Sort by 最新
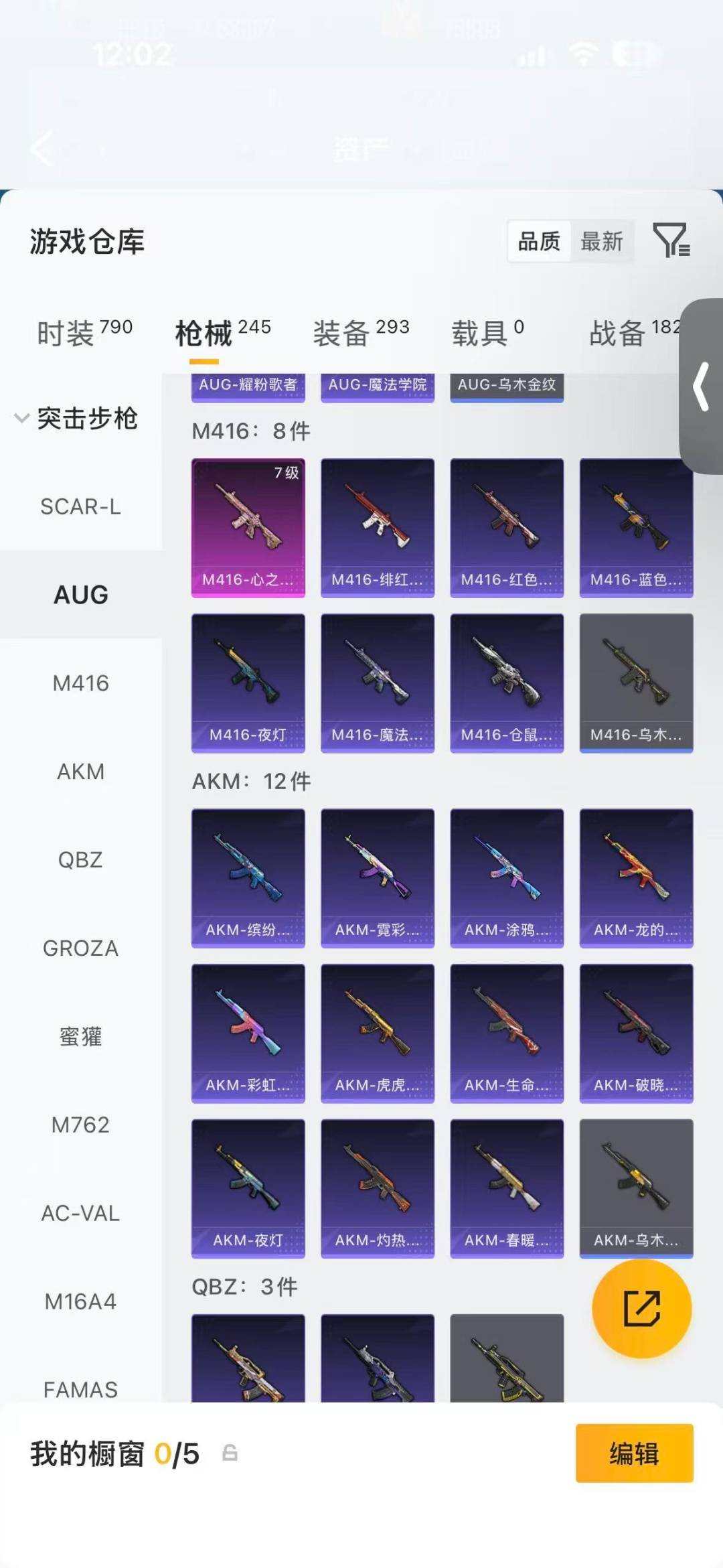 (x=601, y=241)
